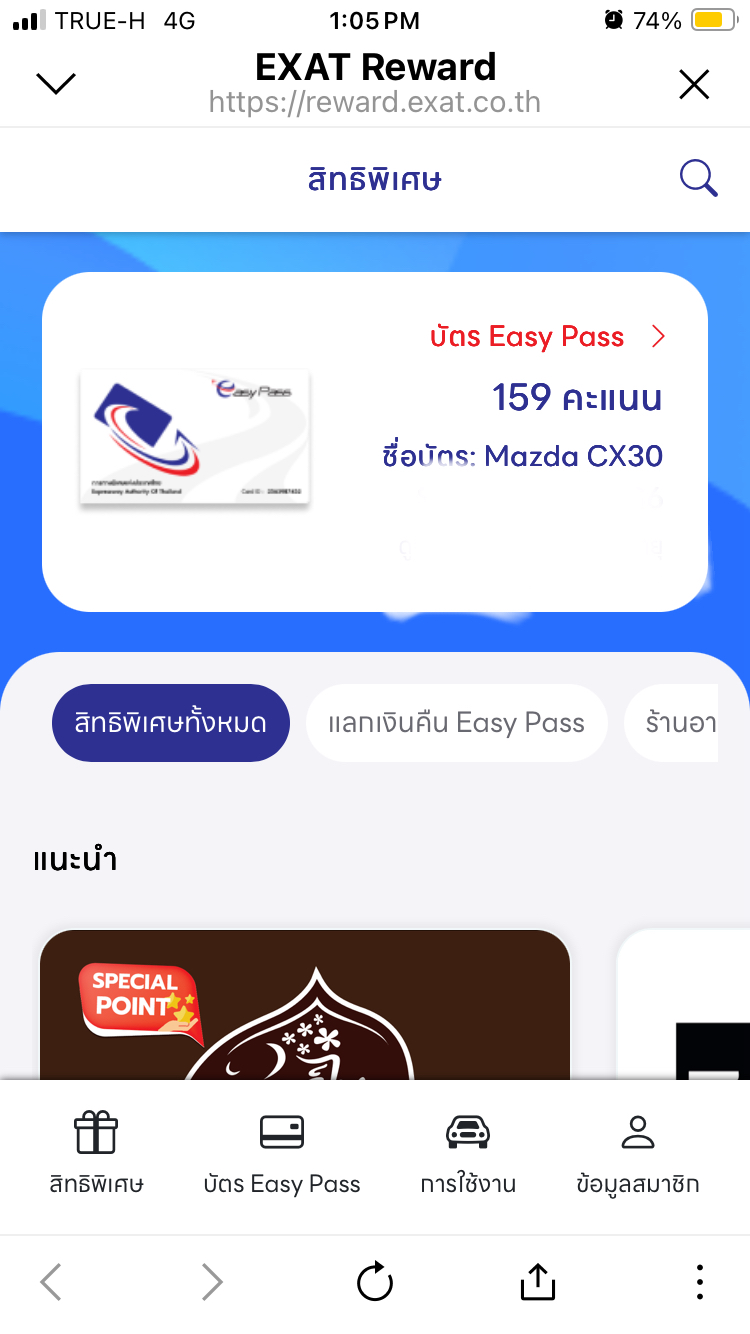Screen dimensions: 750x1334
Task: Switch to the สิทธิพิเศษ bottom tab
Action: pos(96,1156)
